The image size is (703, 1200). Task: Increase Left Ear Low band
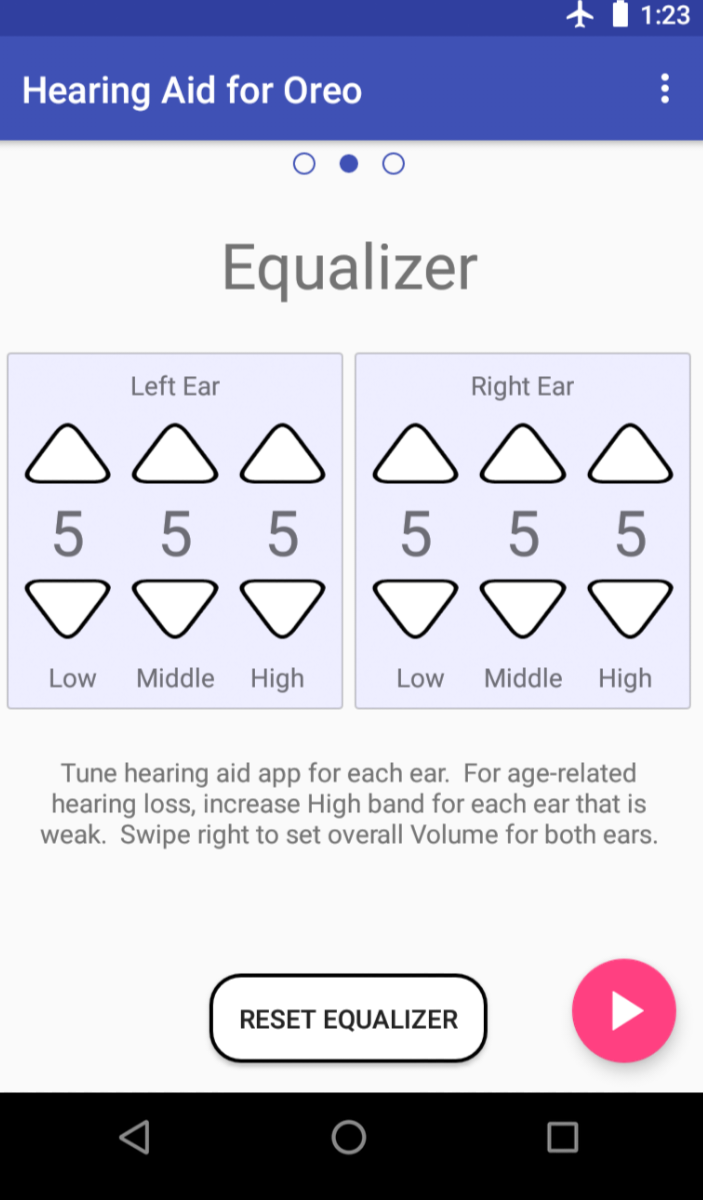coord(67,455)
